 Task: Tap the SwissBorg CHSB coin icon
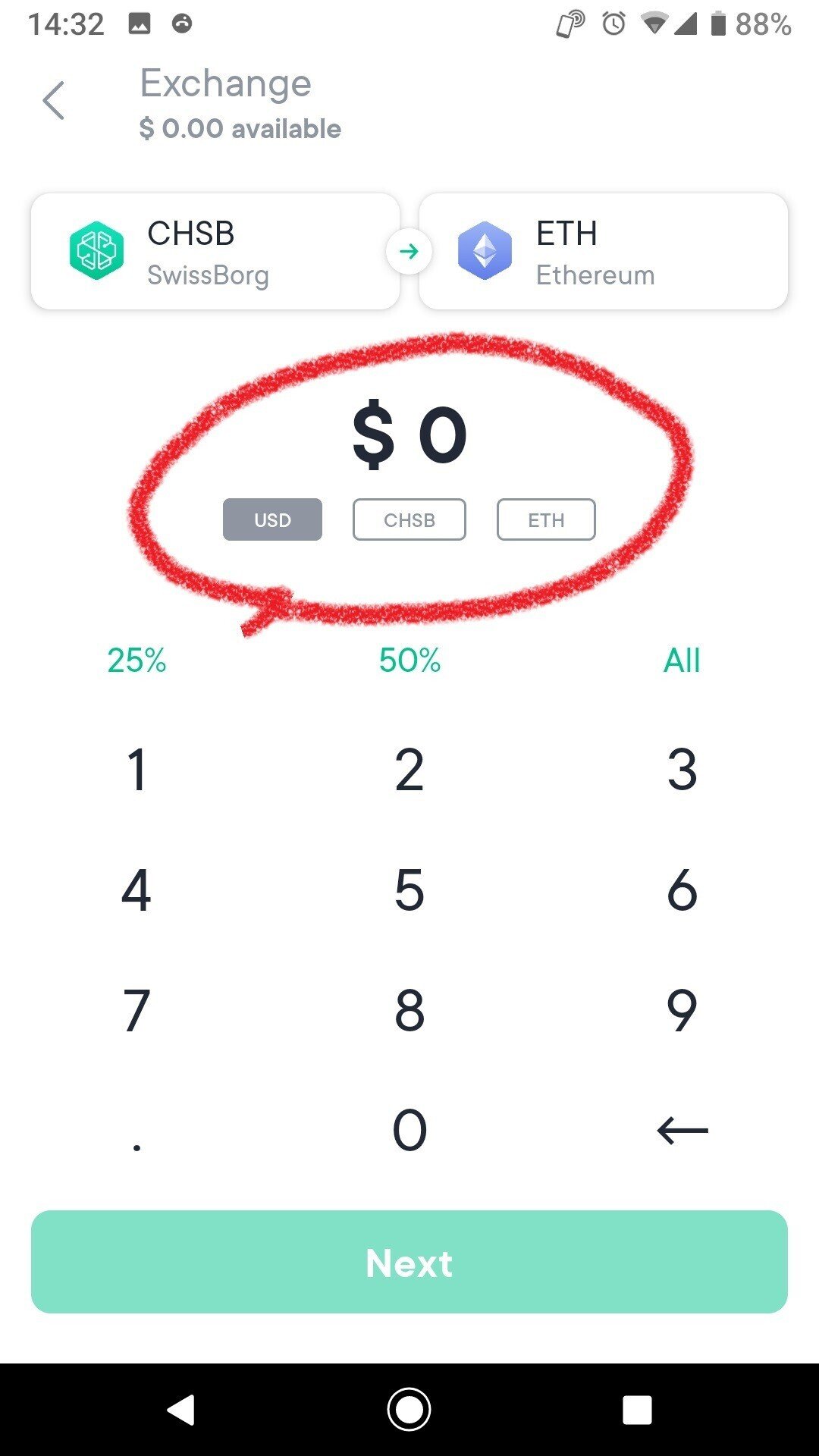(97, 251)
